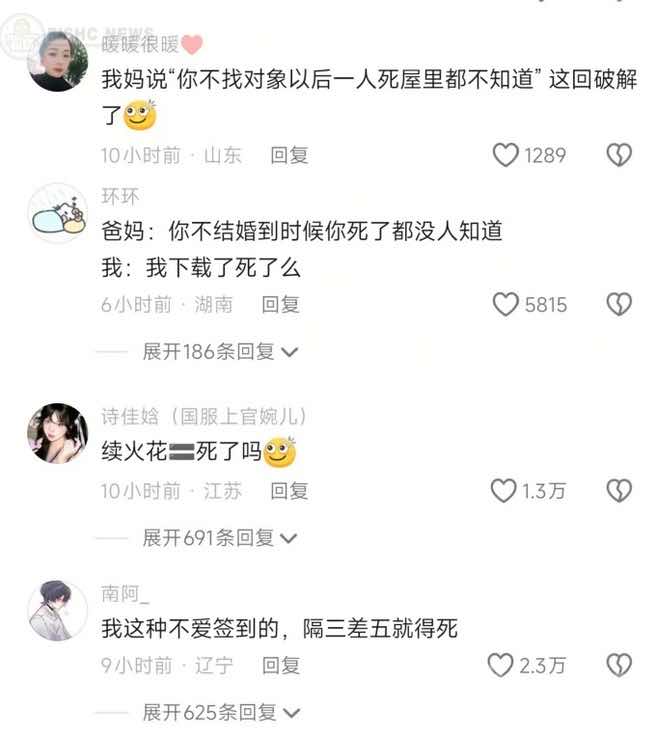Dislike 诗佳姶's comment
Image resolution: width=666 pixels, height=737 pixels.
coord(619,490)
